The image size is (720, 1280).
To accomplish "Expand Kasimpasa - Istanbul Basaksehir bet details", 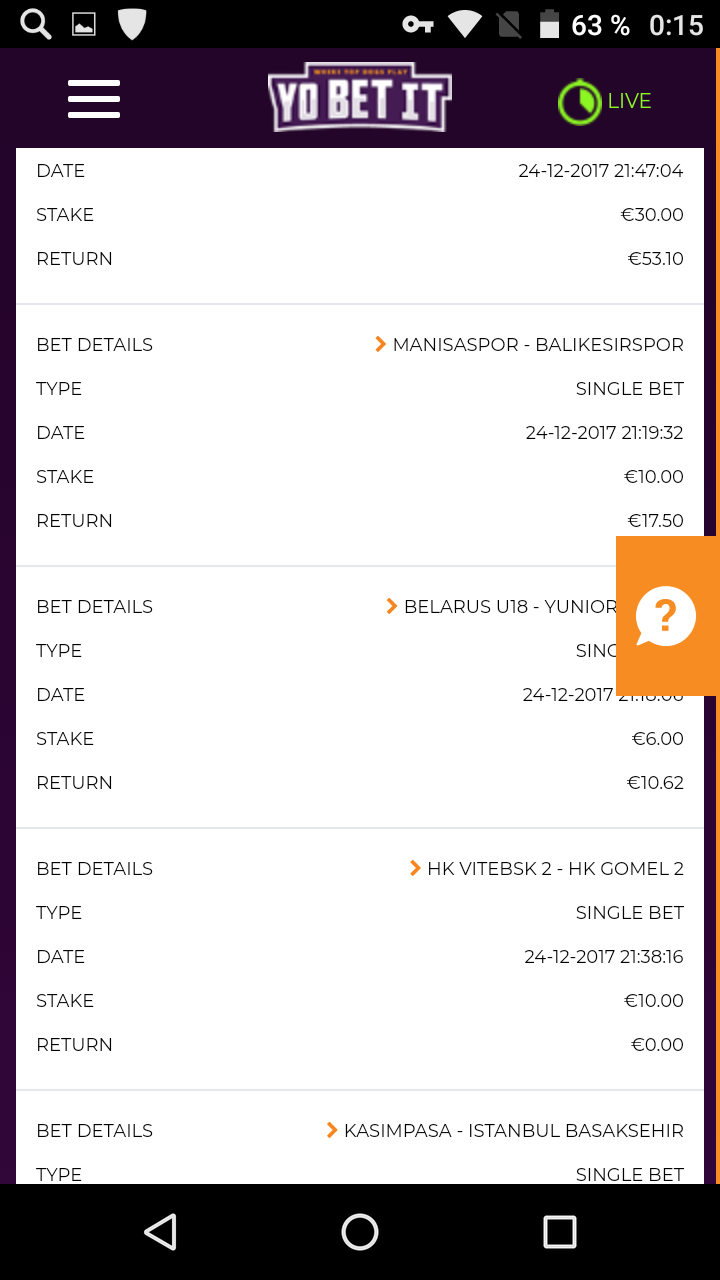I will (505, 1131).
